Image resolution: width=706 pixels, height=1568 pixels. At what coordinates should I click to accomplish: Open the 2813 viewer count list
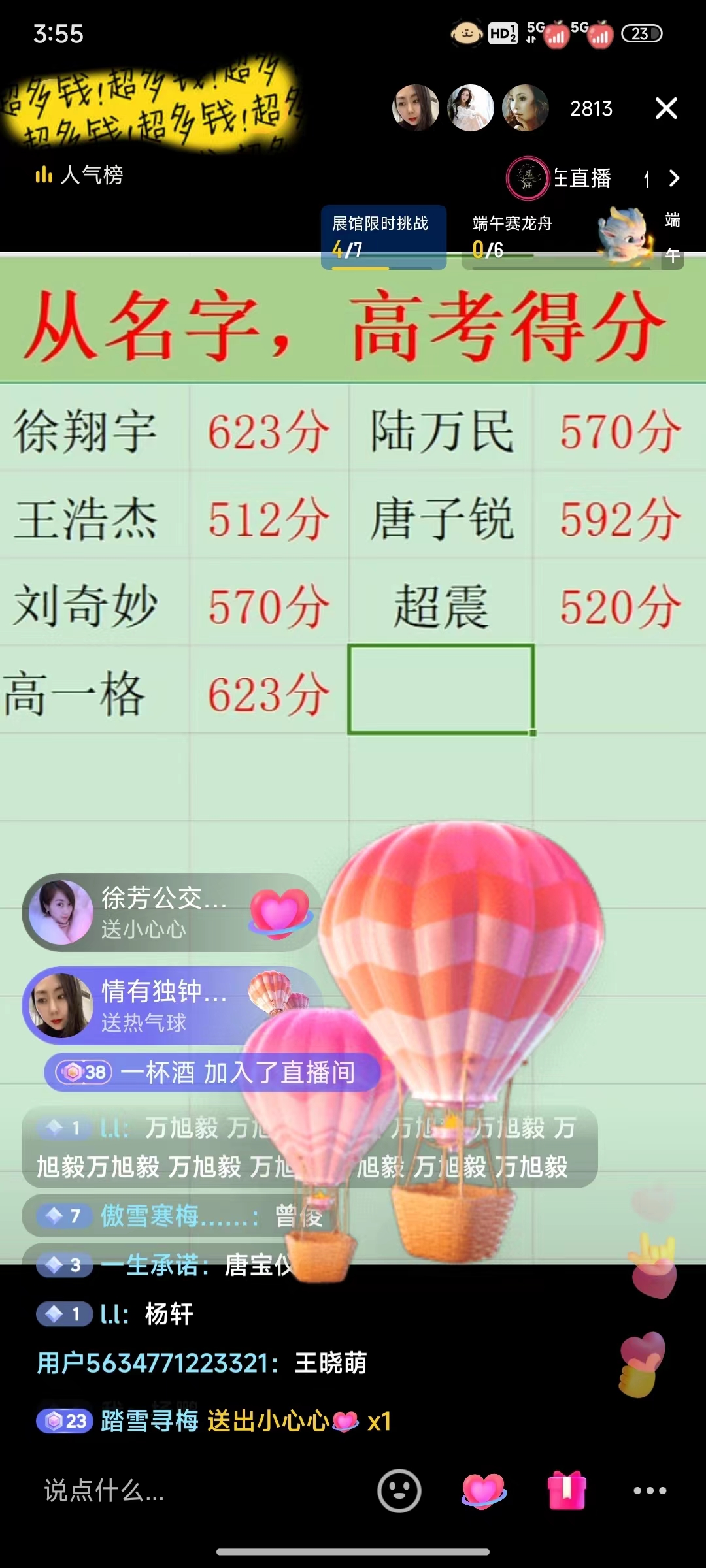click(590, 108)
